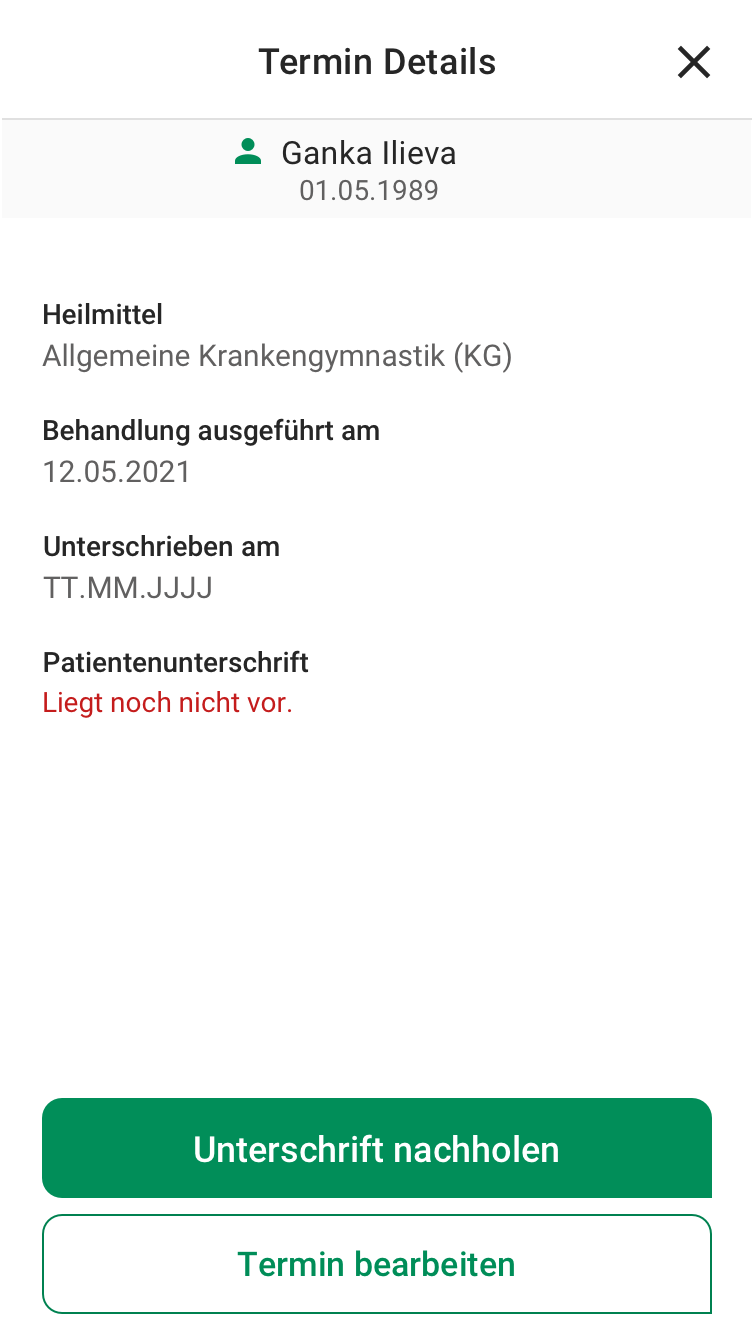Click the TT.MM.JJJJ date placeholder
The height and width of the screenshot is (1334, 752).
pyautogui.click(x=127, y=587)
